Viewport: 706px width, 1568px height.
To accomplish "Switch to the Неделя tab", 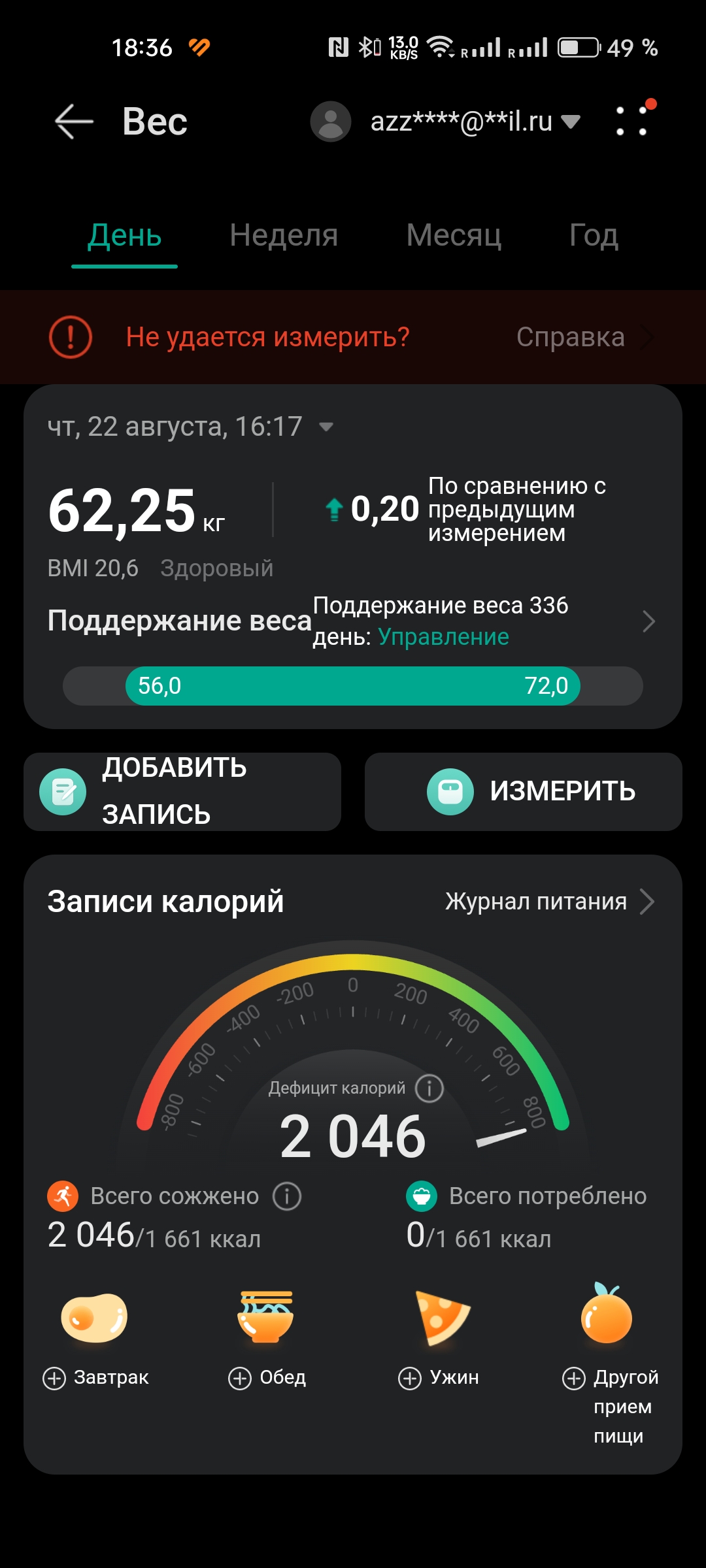I will [284, 235].
